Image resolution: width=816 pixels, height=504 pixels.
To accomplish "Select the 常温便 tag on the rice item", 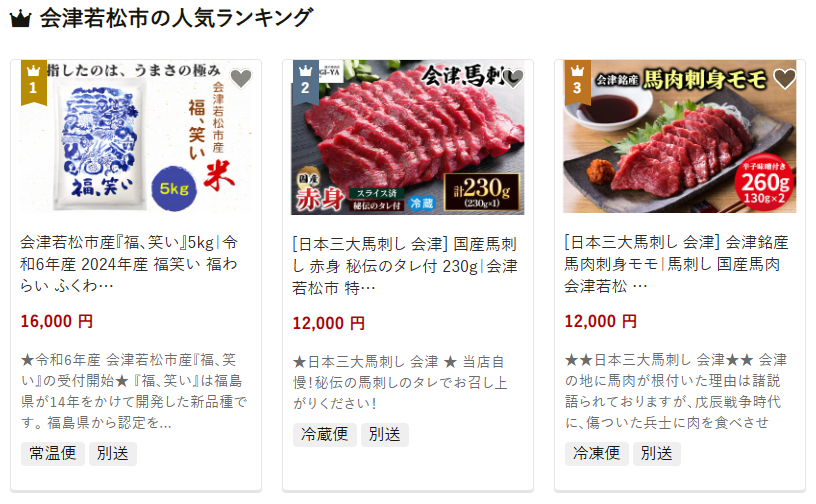I will pyautogui.click(x=53, y=454).
